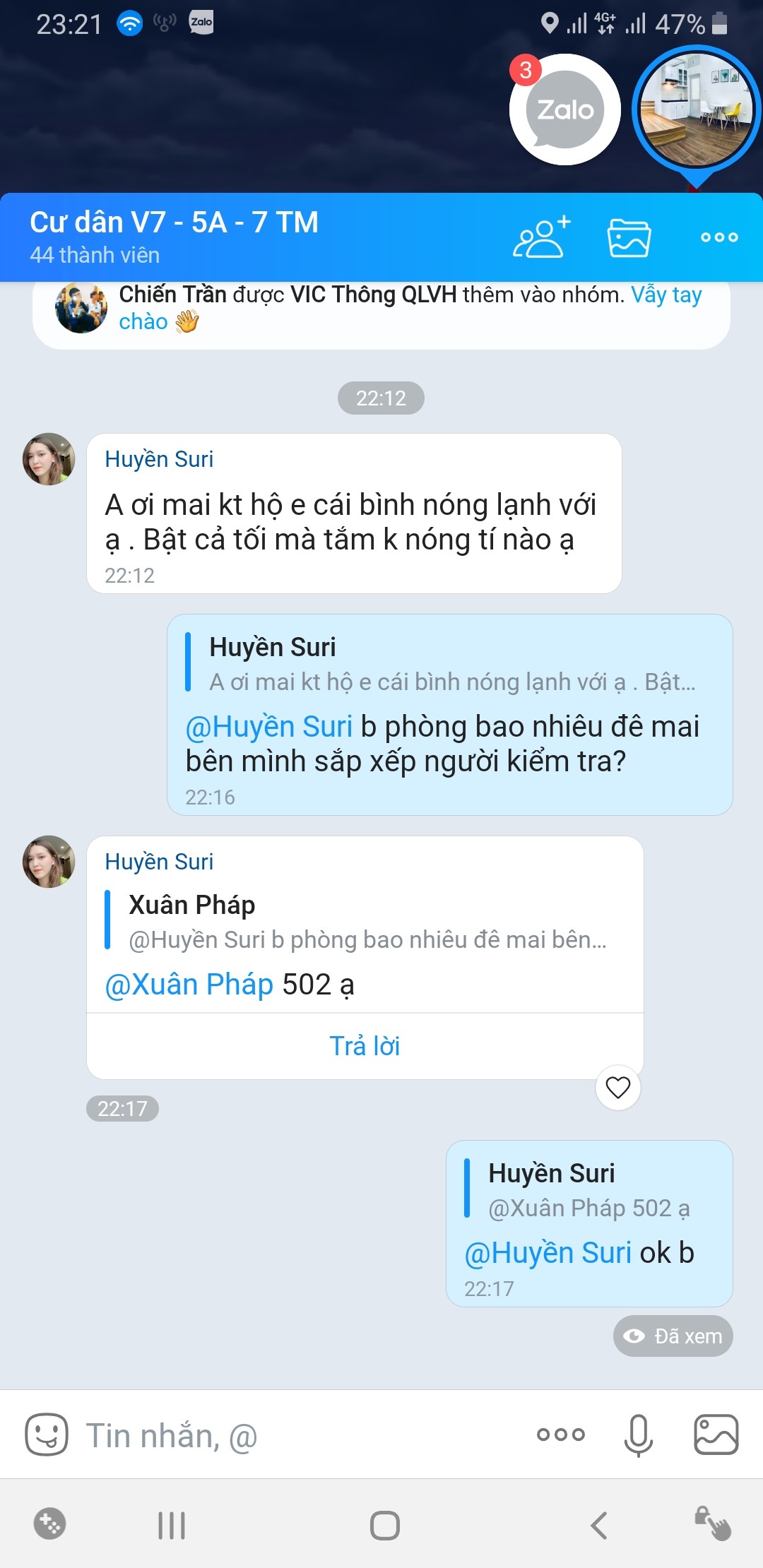Open the group title 'Cư dân V7 - 5A - 7 TM'
This screenshot has height=1568, width=763.
coord(174,223)
